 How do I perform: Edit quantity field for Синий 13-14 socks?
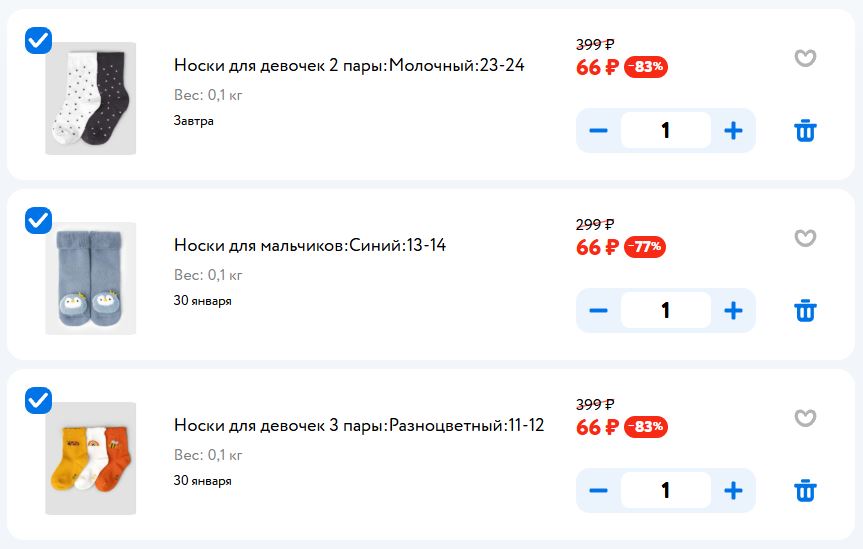pos(665,311)
